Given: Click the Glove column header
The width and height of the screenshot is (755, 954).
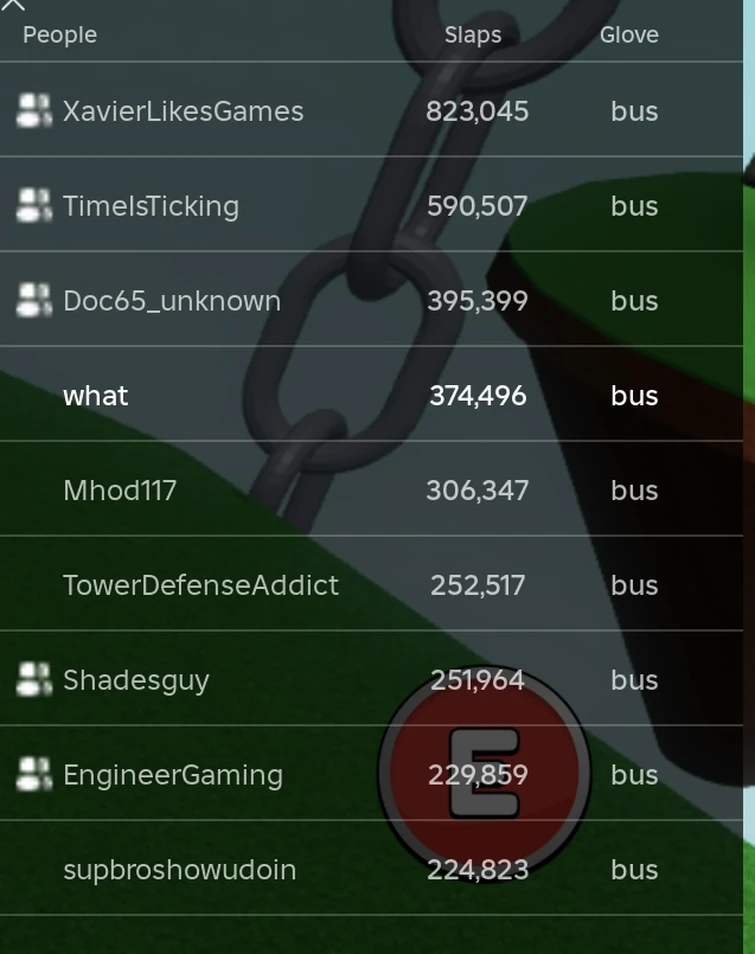Looking at the screenshot, I should click(x=628, y=35).
